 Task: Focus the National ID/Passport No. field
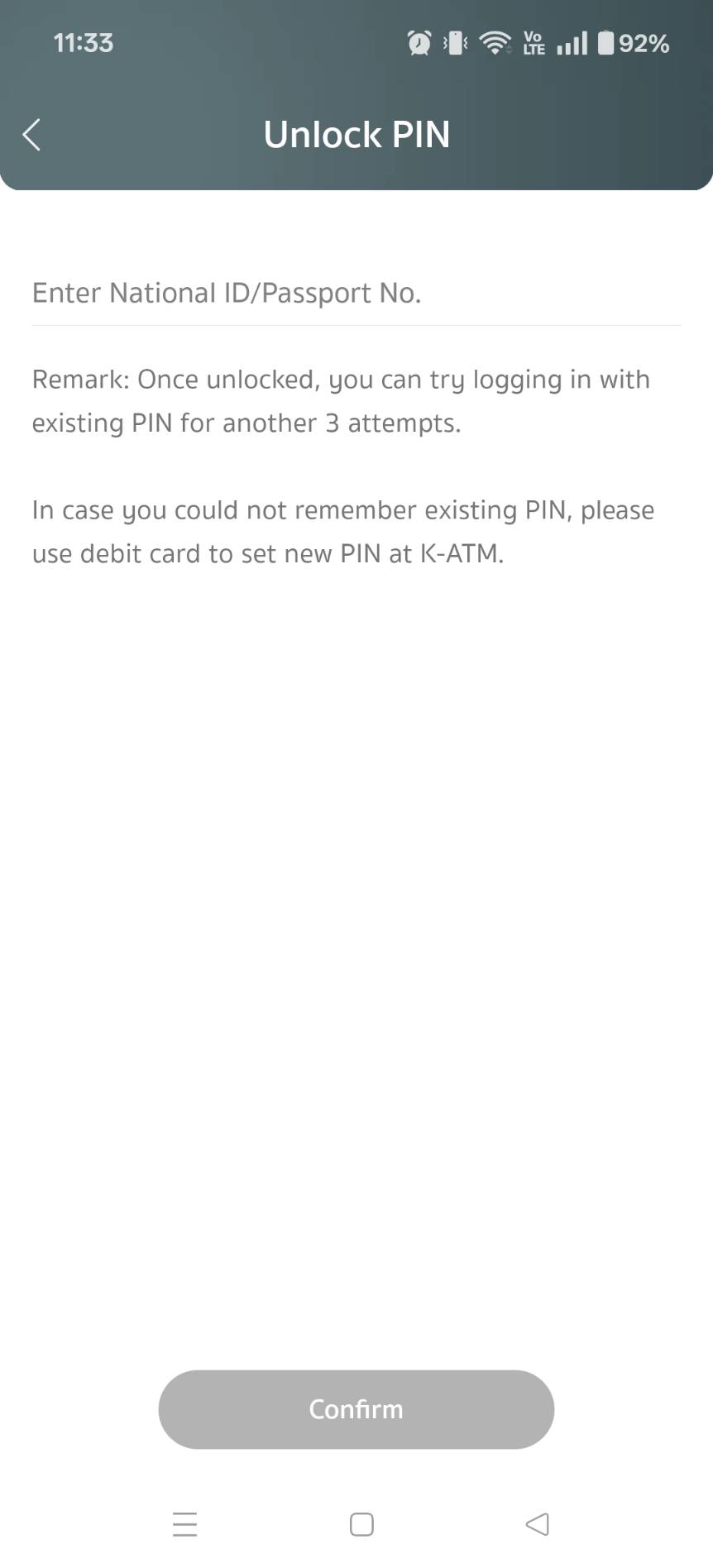(356, 294)
